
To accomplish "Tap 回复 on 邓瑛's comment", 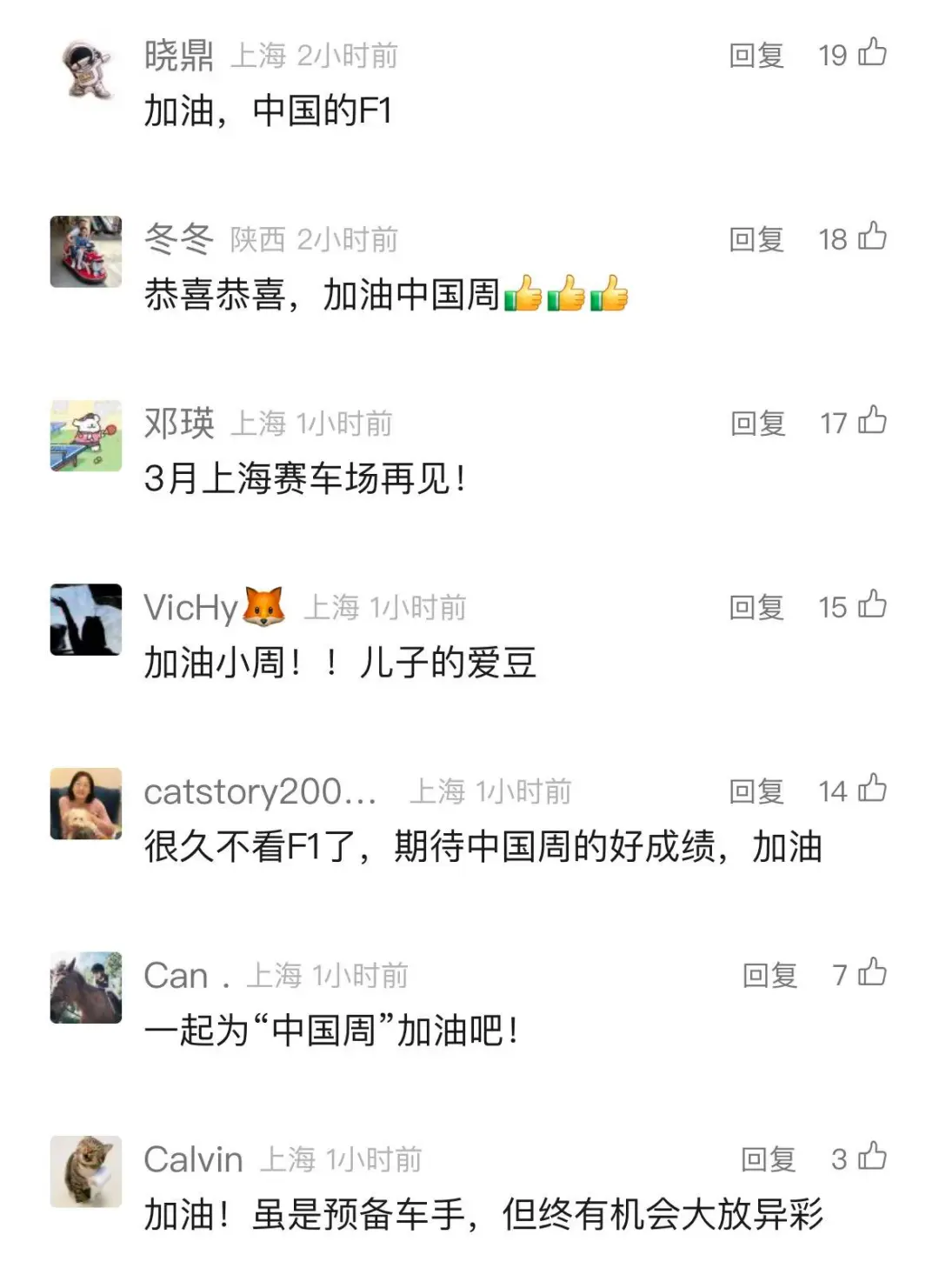I will click(x=757, y=424).
